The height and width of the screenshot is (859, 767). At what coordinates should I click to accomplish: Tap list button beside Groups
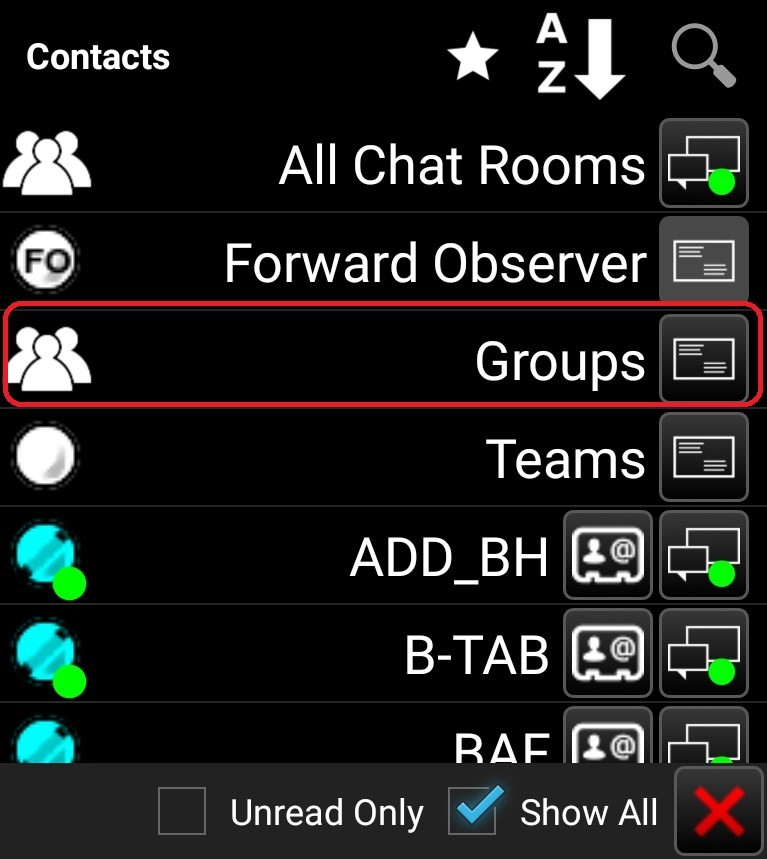point(704,359)
